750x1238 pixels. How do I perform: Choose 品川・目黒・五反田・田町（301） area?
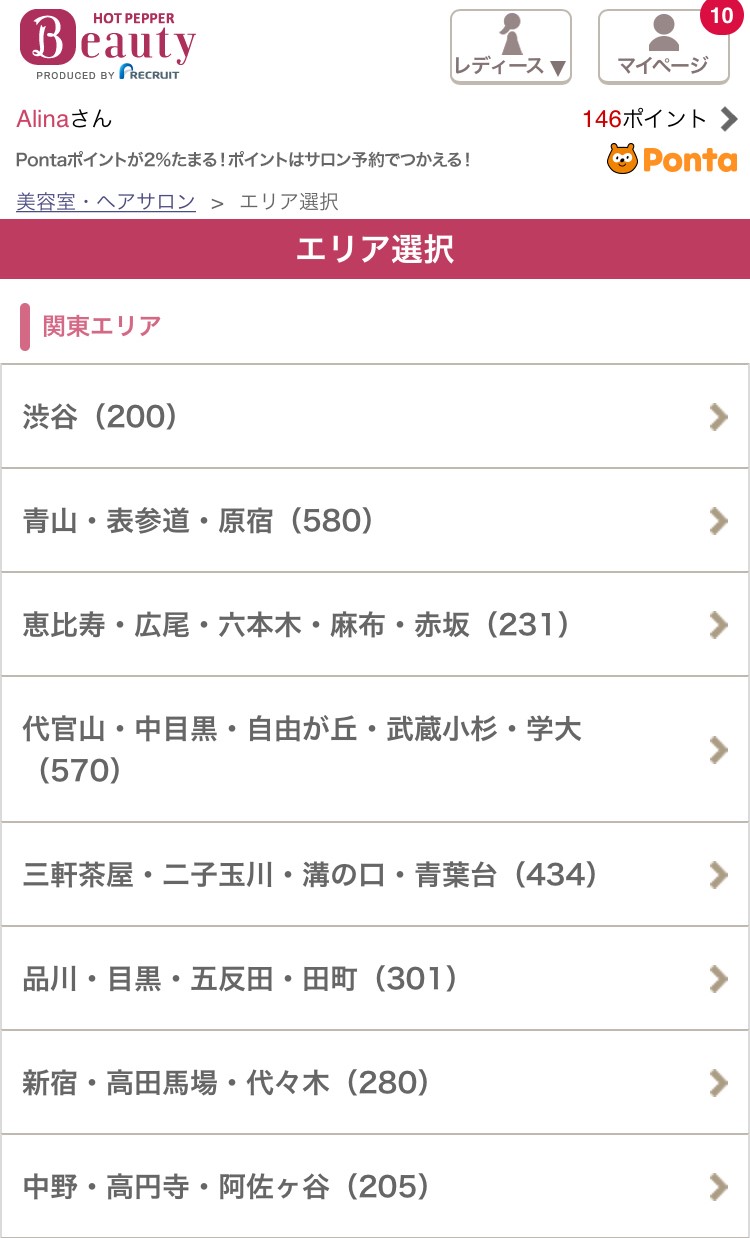[x=375, y=979]
